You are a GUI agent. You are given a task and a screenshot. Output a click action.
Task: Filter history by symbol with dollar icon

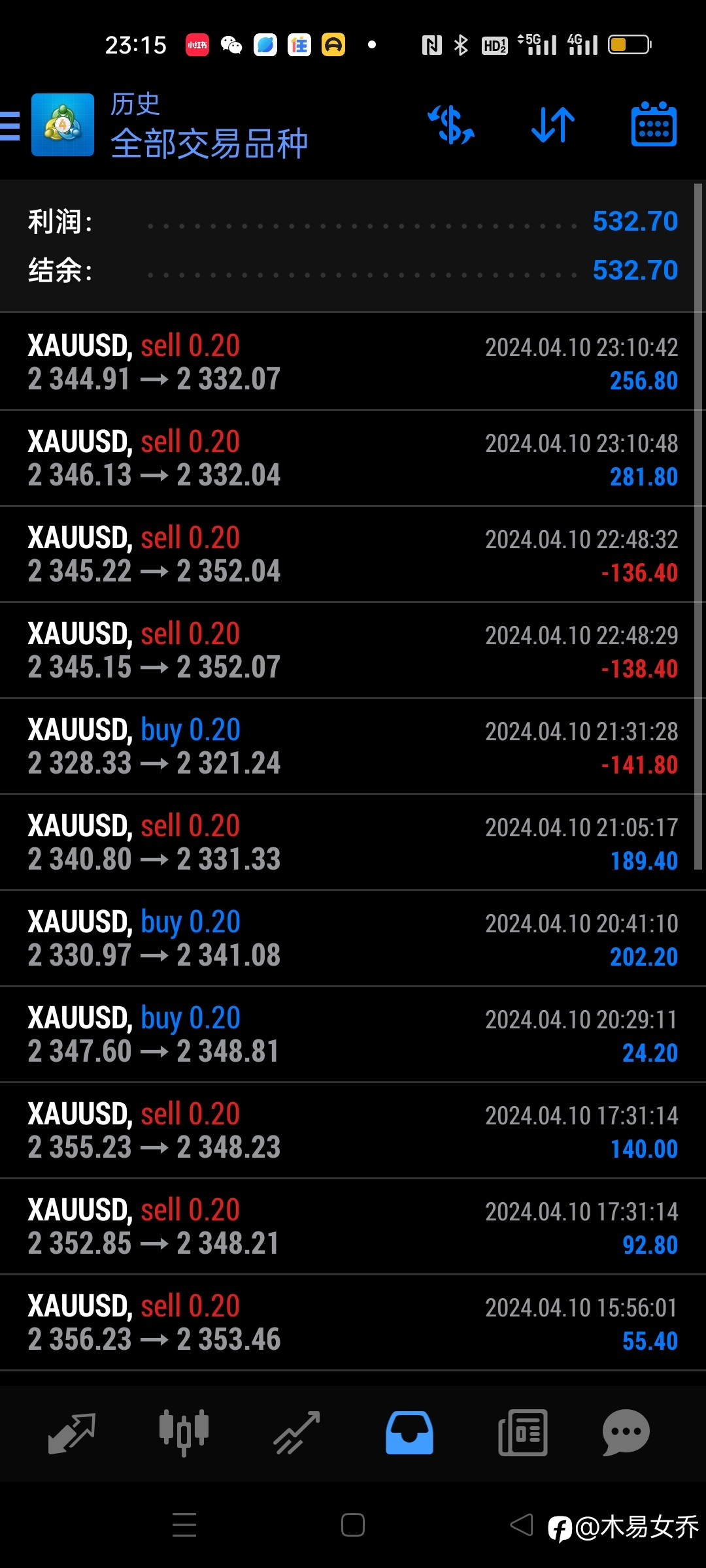click(451, 124)
